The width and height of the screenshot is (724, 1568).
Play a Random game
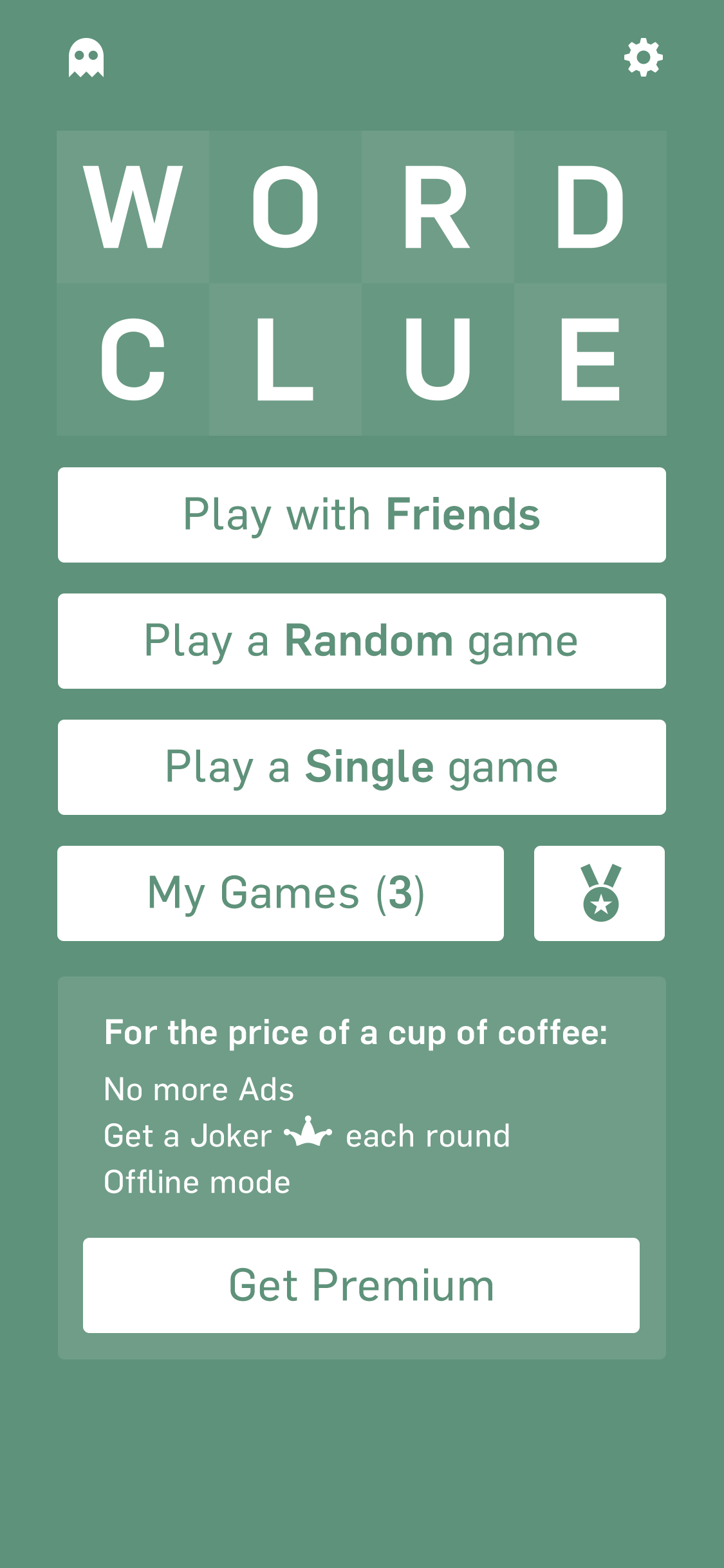coord(362,641)
